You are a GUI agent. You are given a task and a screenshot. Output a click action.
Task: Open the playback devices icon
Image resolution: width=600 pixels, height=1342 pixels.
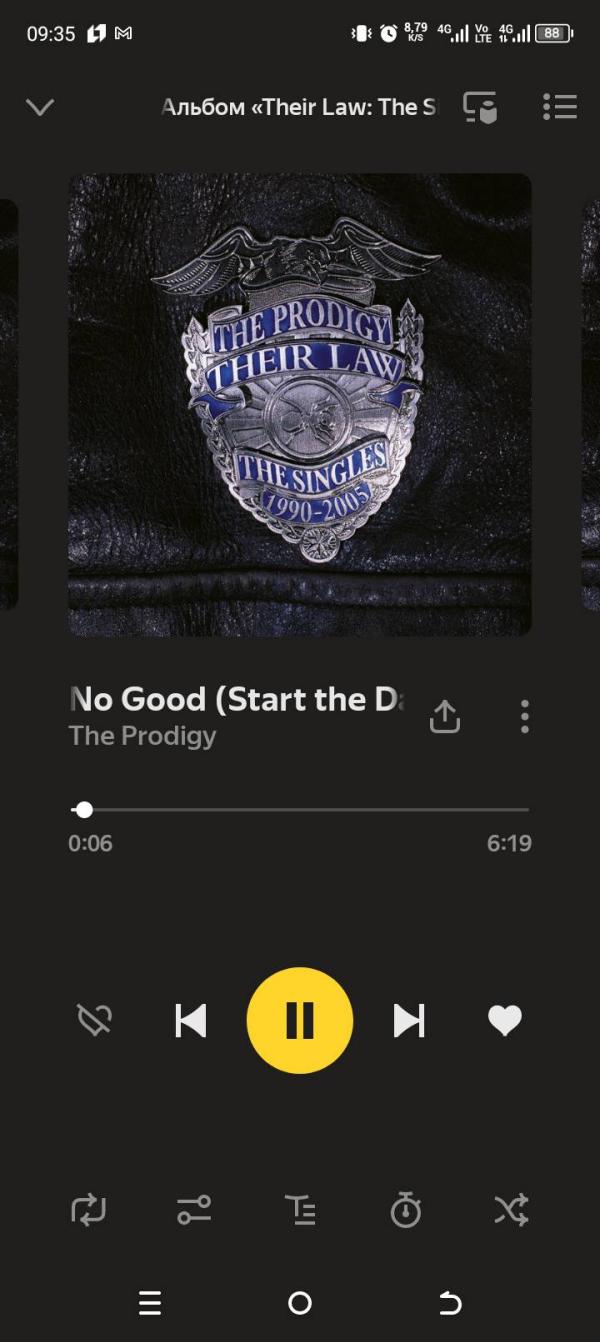click(x=480, y=107)
